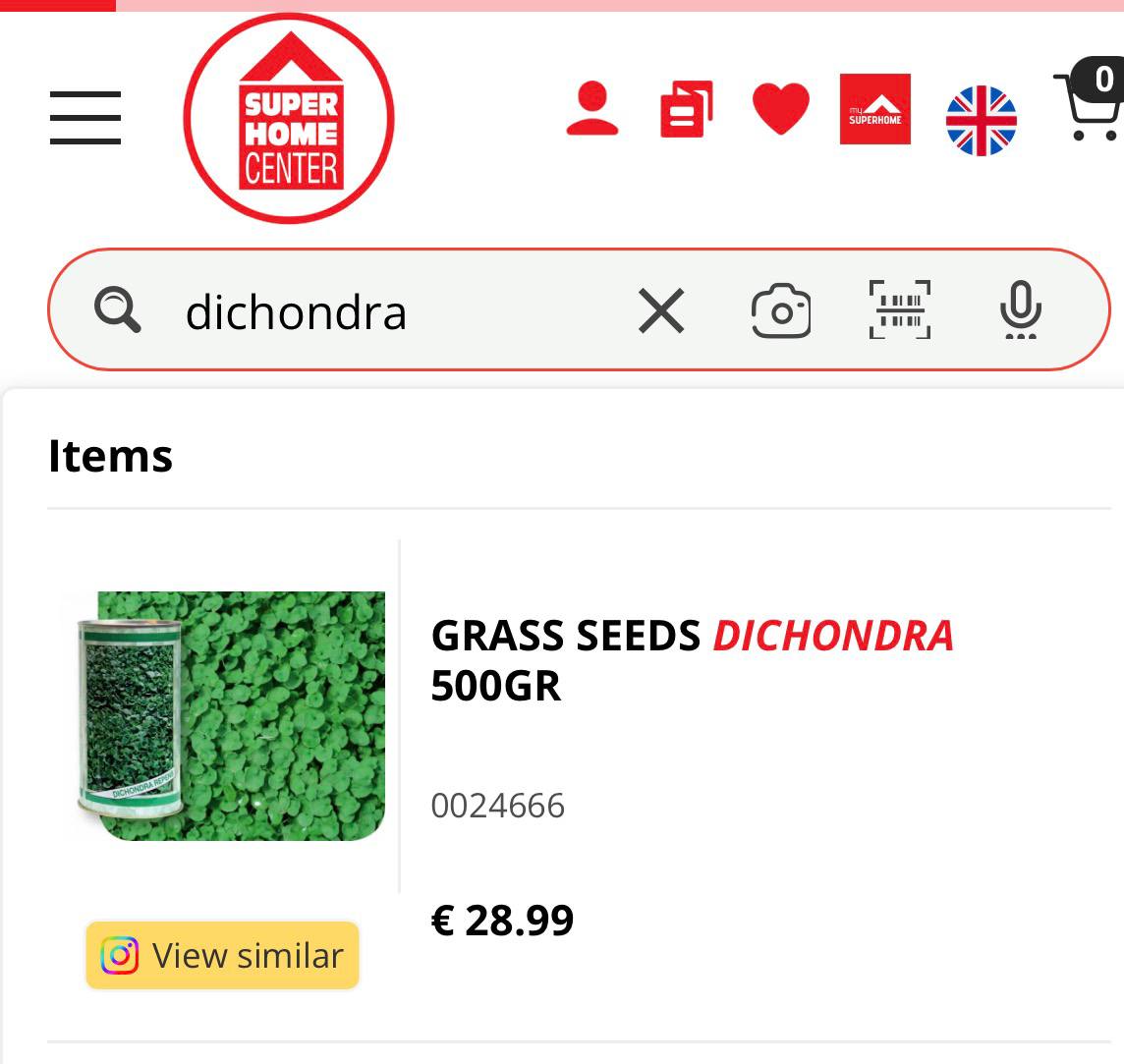
Task: Open the Grass Seeds Dichondra 500GR item
Action: tap(692, 660)
